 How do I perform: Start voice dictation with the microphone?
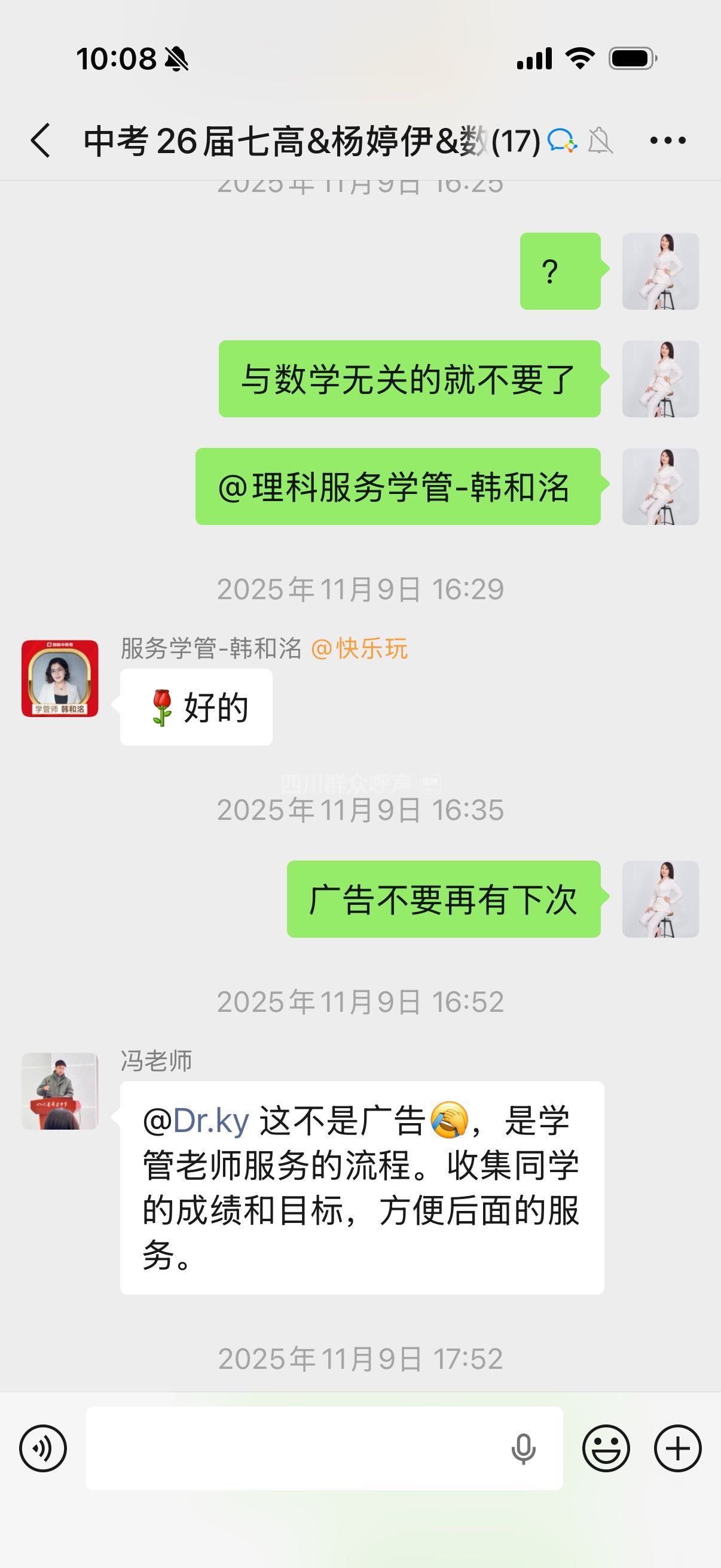[523, 1448]
